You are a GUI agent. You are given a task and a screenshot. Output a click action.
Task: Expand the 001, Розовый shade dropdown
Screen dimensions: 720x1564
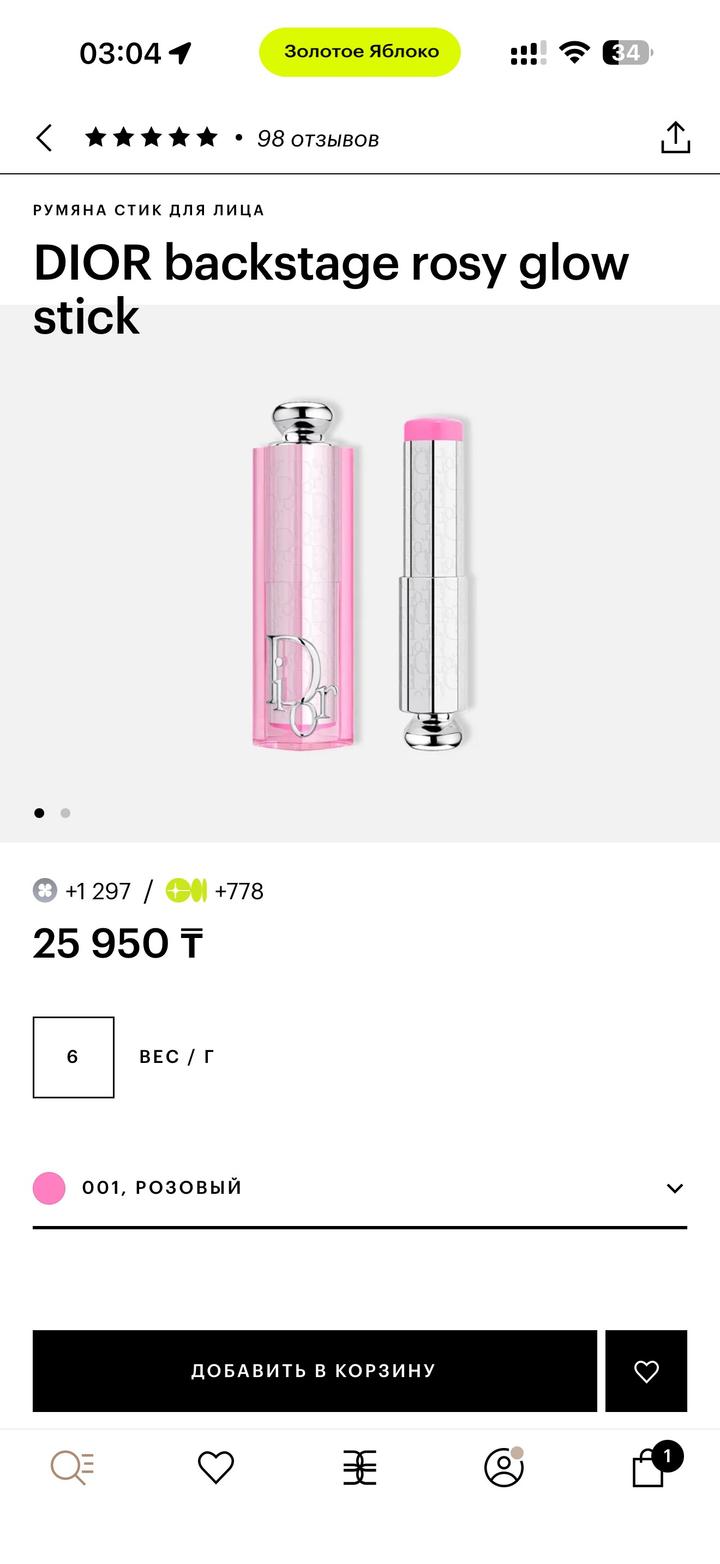click(x=674, y=1188)
